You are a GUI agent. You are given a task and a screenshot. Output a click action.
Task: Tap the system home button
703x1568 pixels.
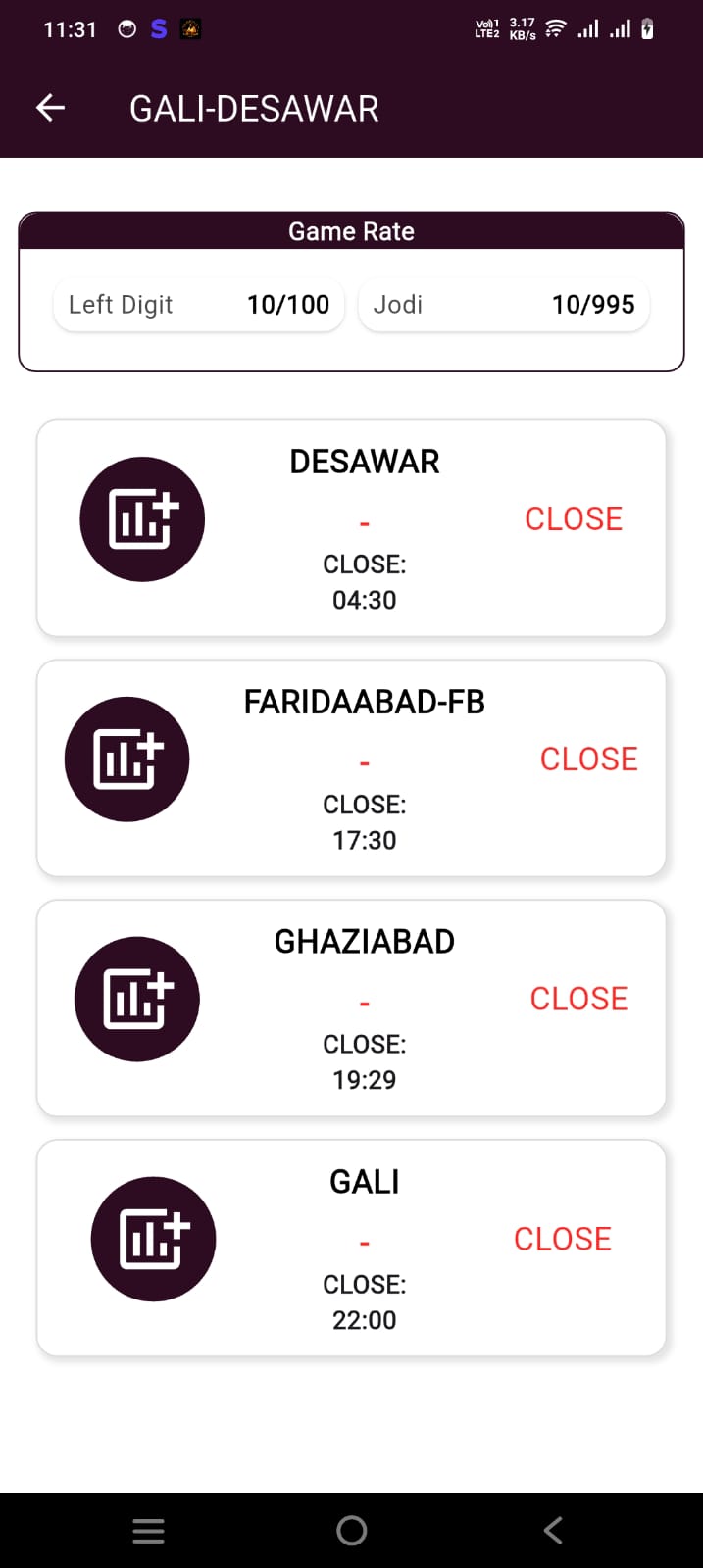351,1531
